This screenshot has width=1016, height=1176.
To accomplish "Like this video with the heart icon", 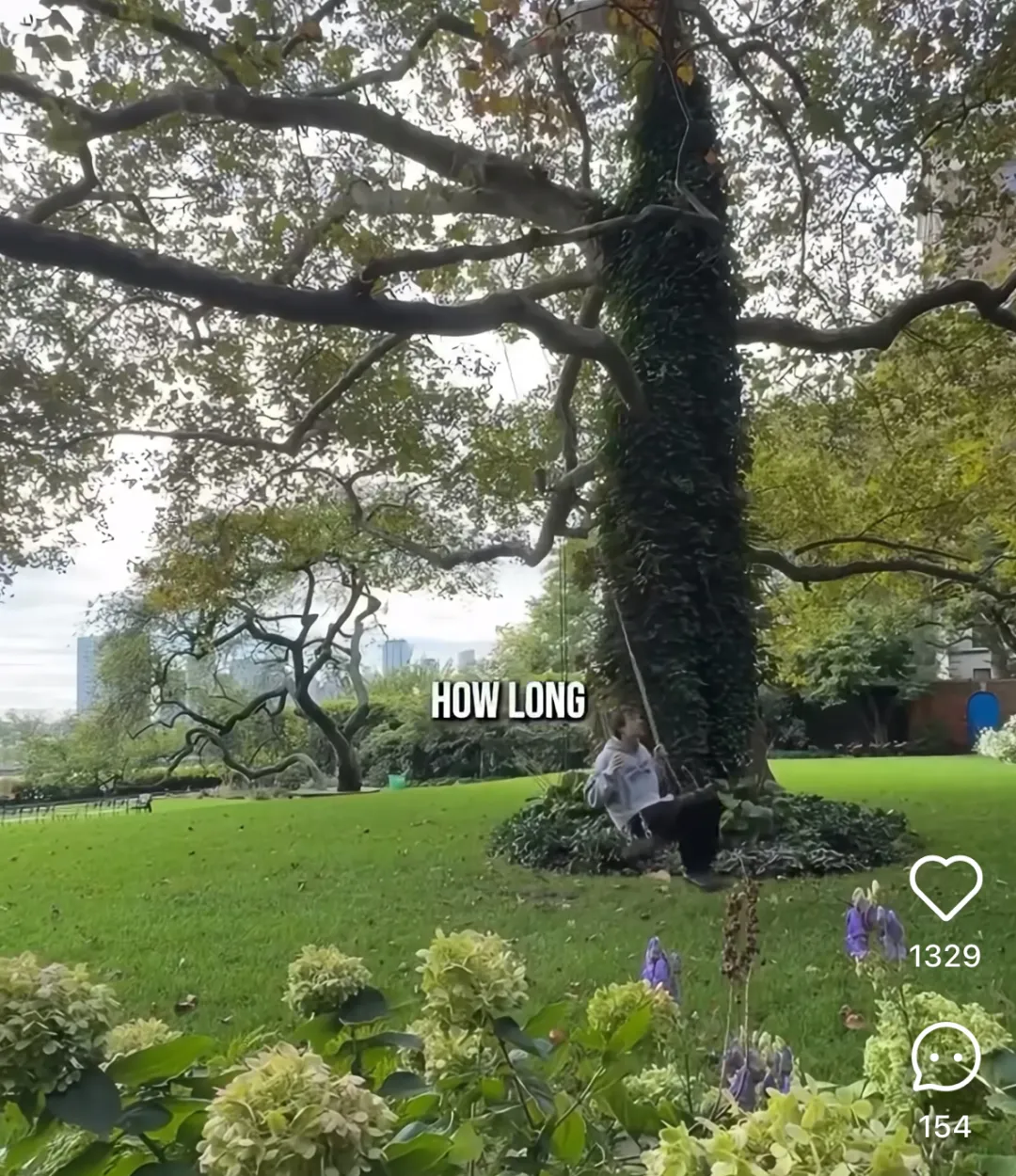I will (x=945, y=887).
